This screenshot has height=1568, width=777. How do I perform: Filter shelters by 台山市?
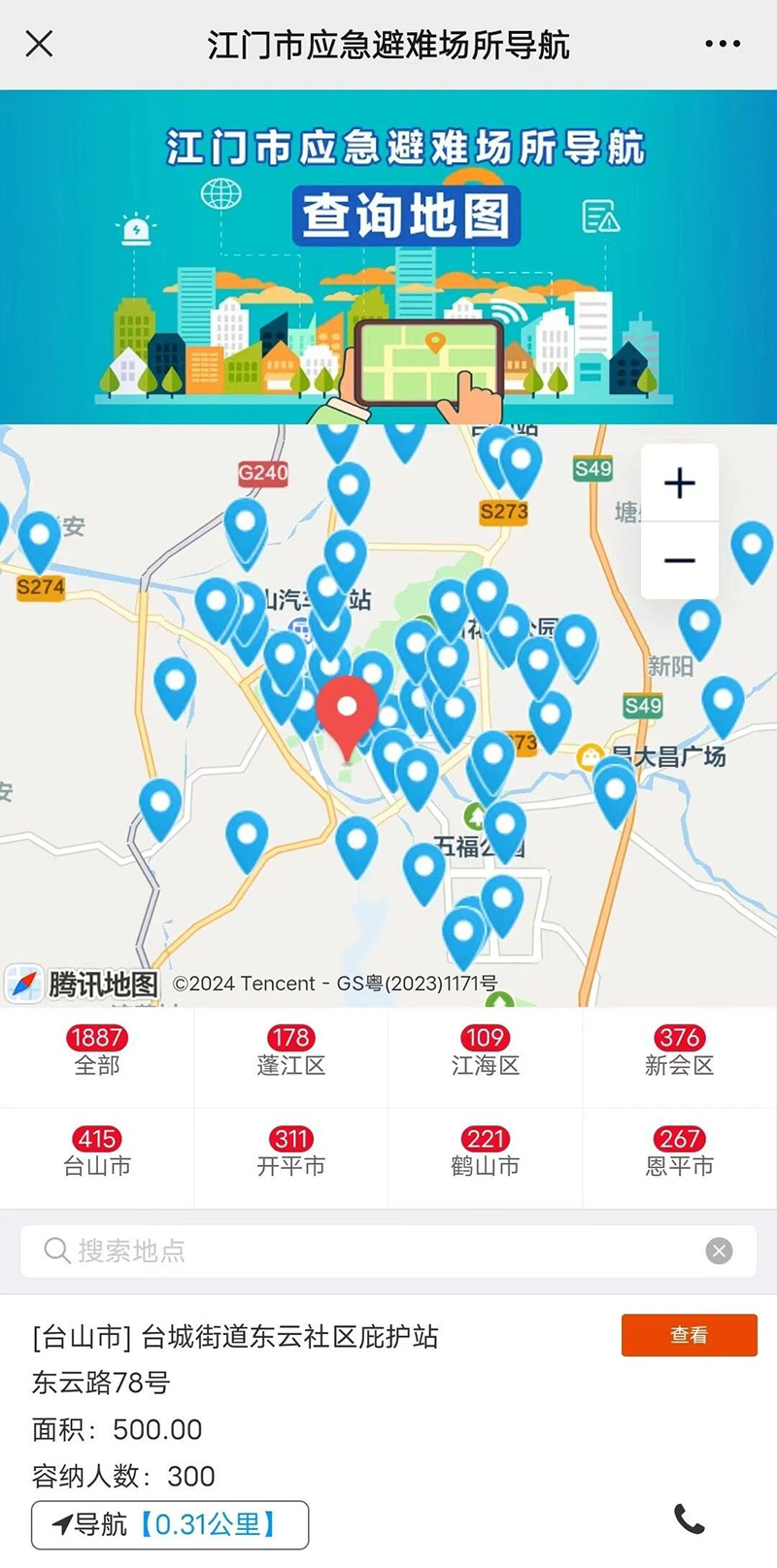pyautogui.click(x=95, y=1157)
